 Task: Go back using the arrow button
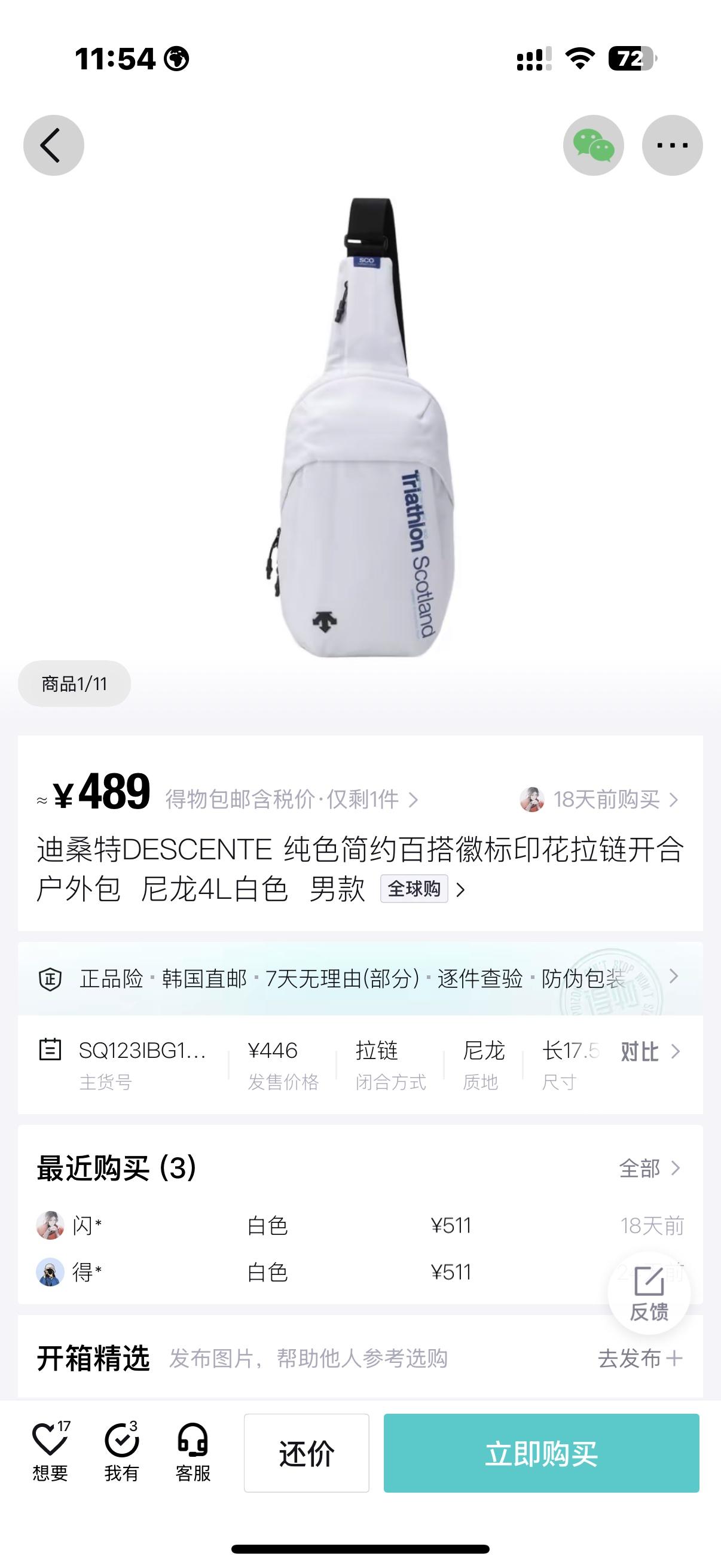pos(54,145)
